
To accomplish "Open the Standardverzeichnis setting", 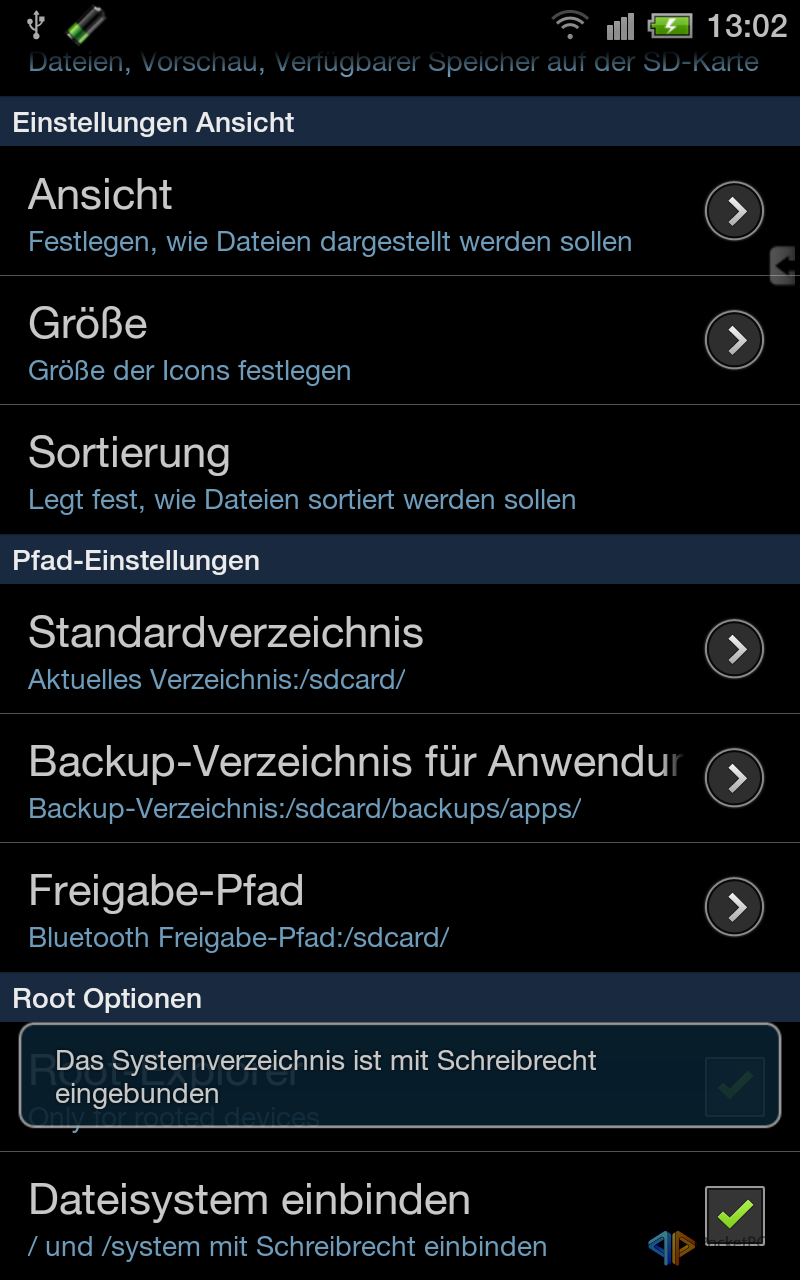I will click(400, 649).
